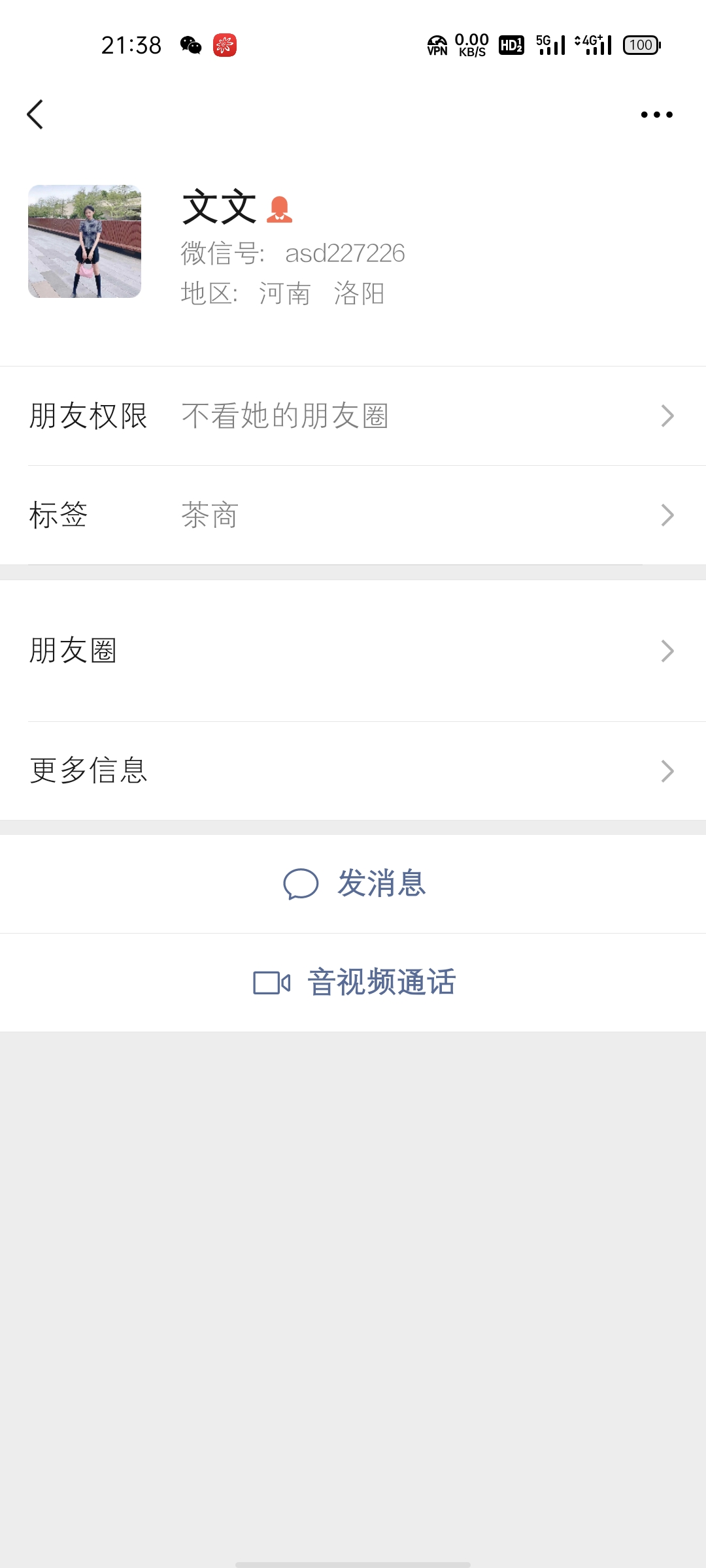Viewport: 706px width, 1568px height.
Task: Start 音视频通话 call
Action: coord(354,983)
